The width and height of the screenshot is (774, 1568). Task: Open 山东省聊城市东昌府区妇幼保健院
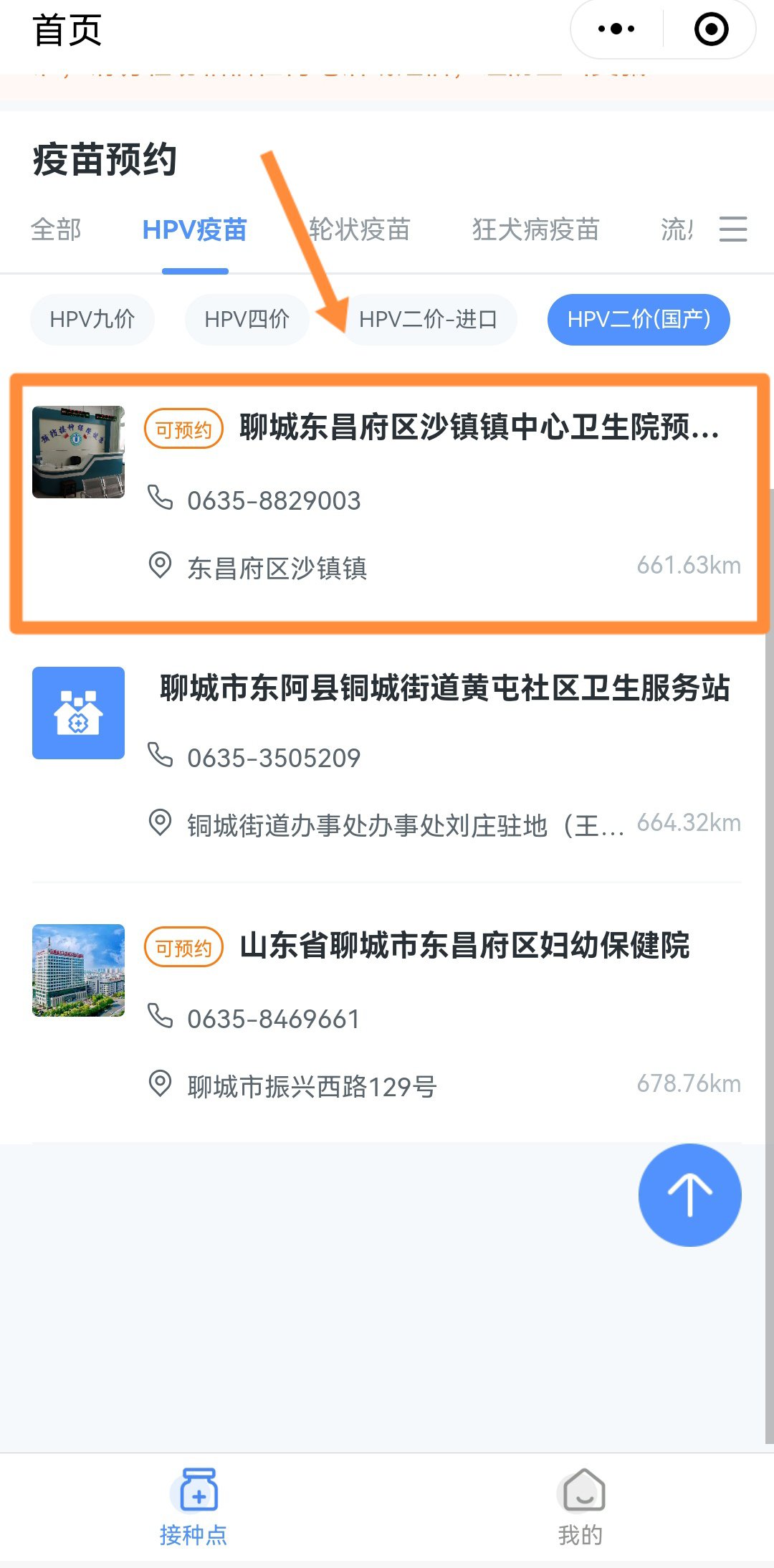click(x=464, y=946)
